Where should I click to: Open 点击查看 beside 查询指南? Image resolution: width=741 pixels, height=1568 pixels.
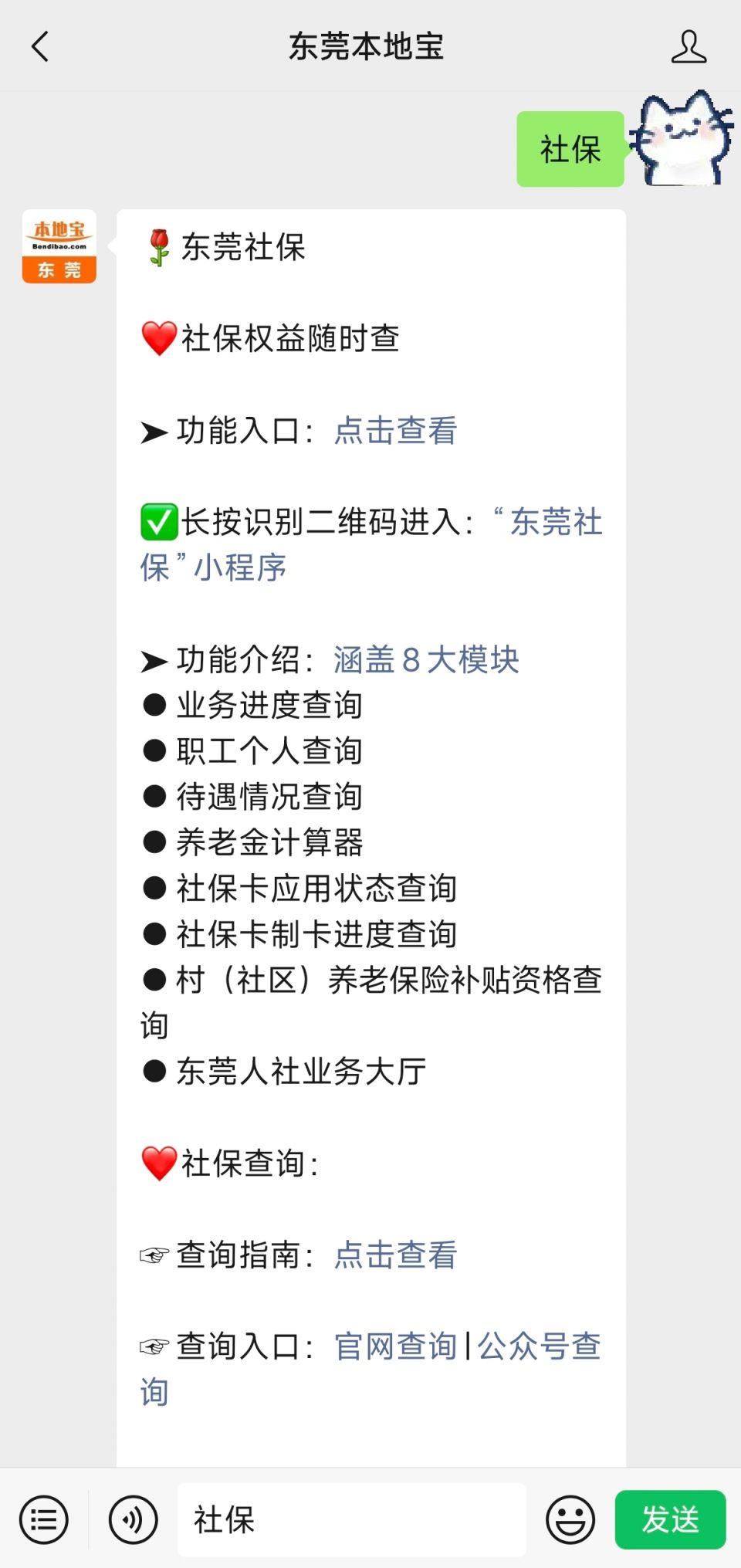pyautogui.click(x=394, y=1255)
